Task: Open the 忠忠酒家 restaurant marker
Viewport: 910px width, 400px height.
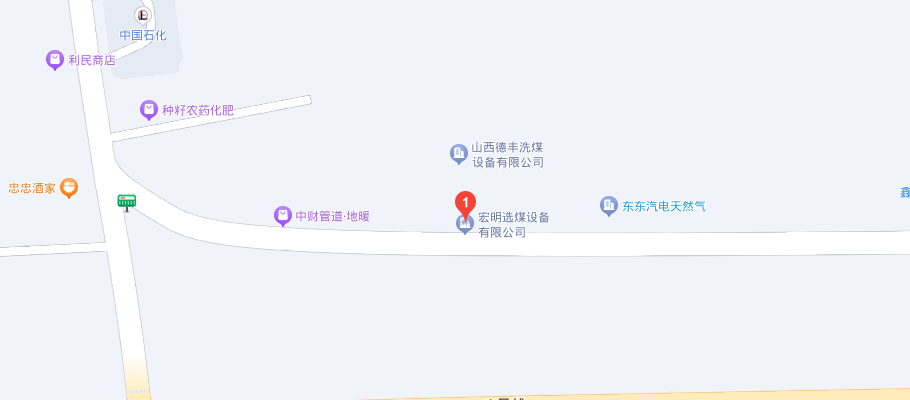Action: [68, 187]
